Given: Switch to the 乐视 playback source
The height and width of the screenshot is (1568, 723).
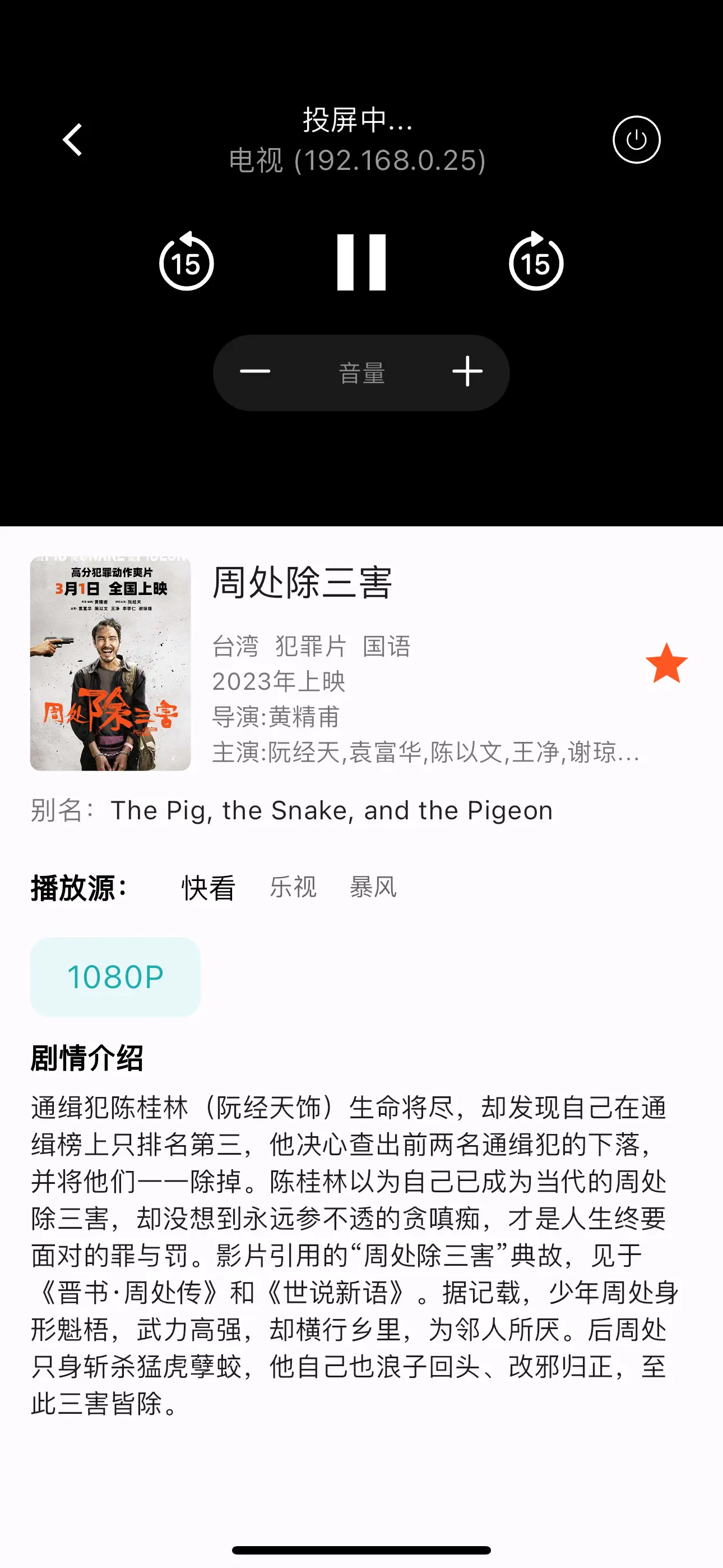Looking at the screenshot, I should point(293,888).
